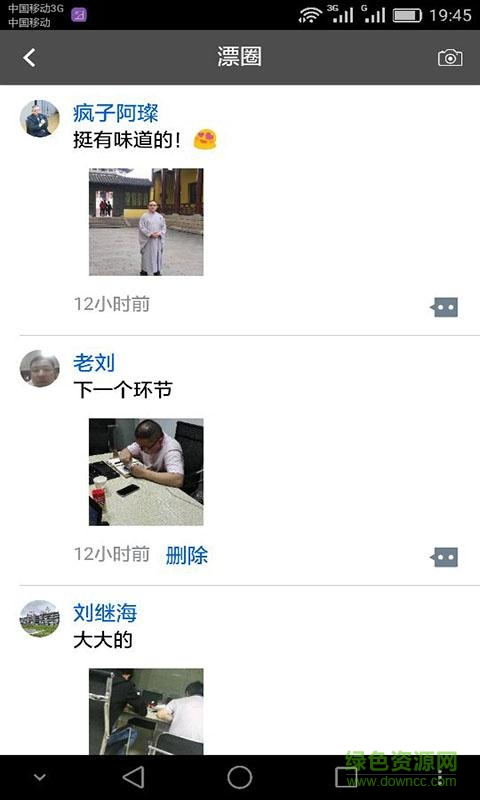View the photo in 刘继海's post

tap(146, 711)
